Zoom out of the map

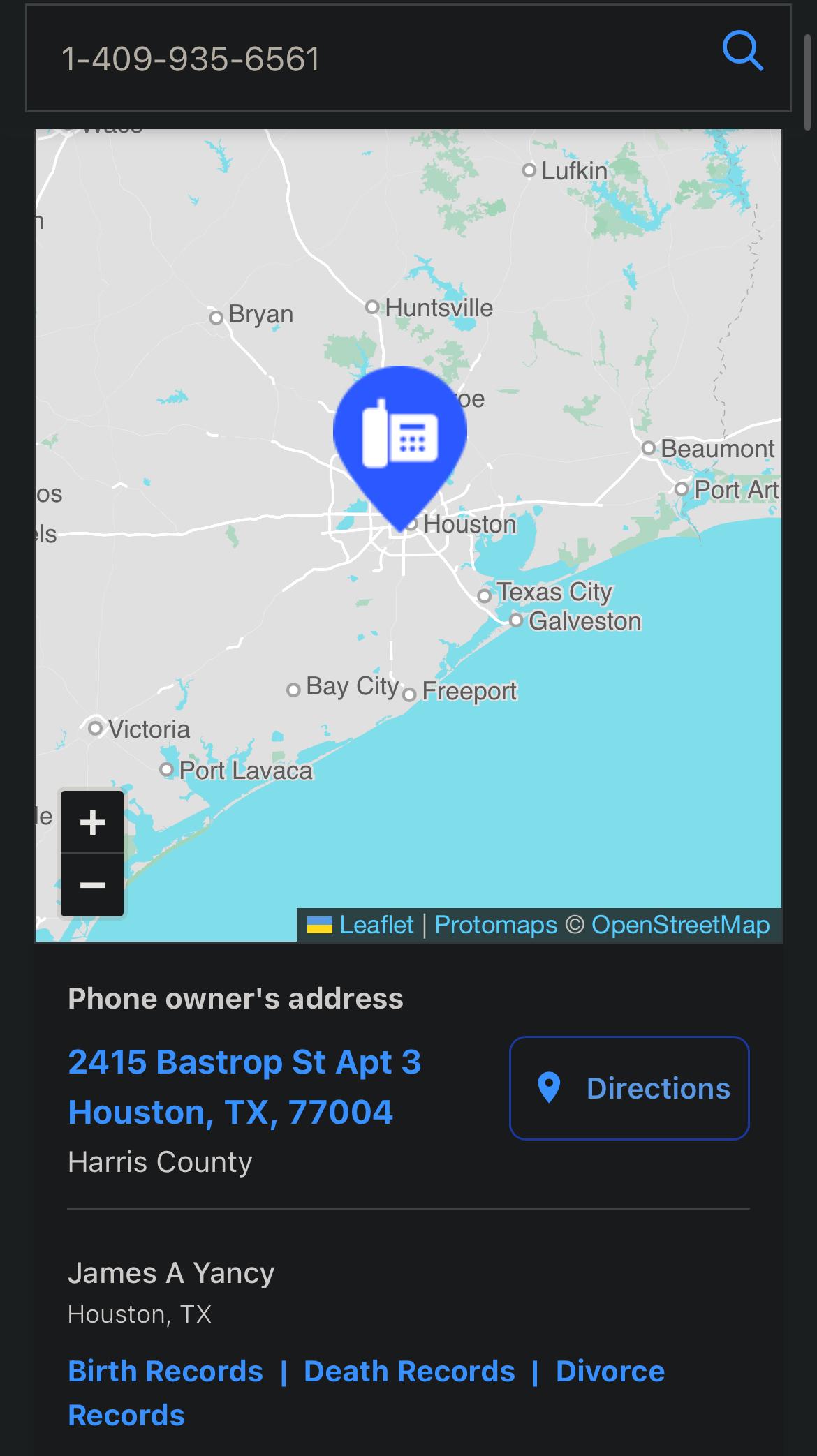pos(92,885)
